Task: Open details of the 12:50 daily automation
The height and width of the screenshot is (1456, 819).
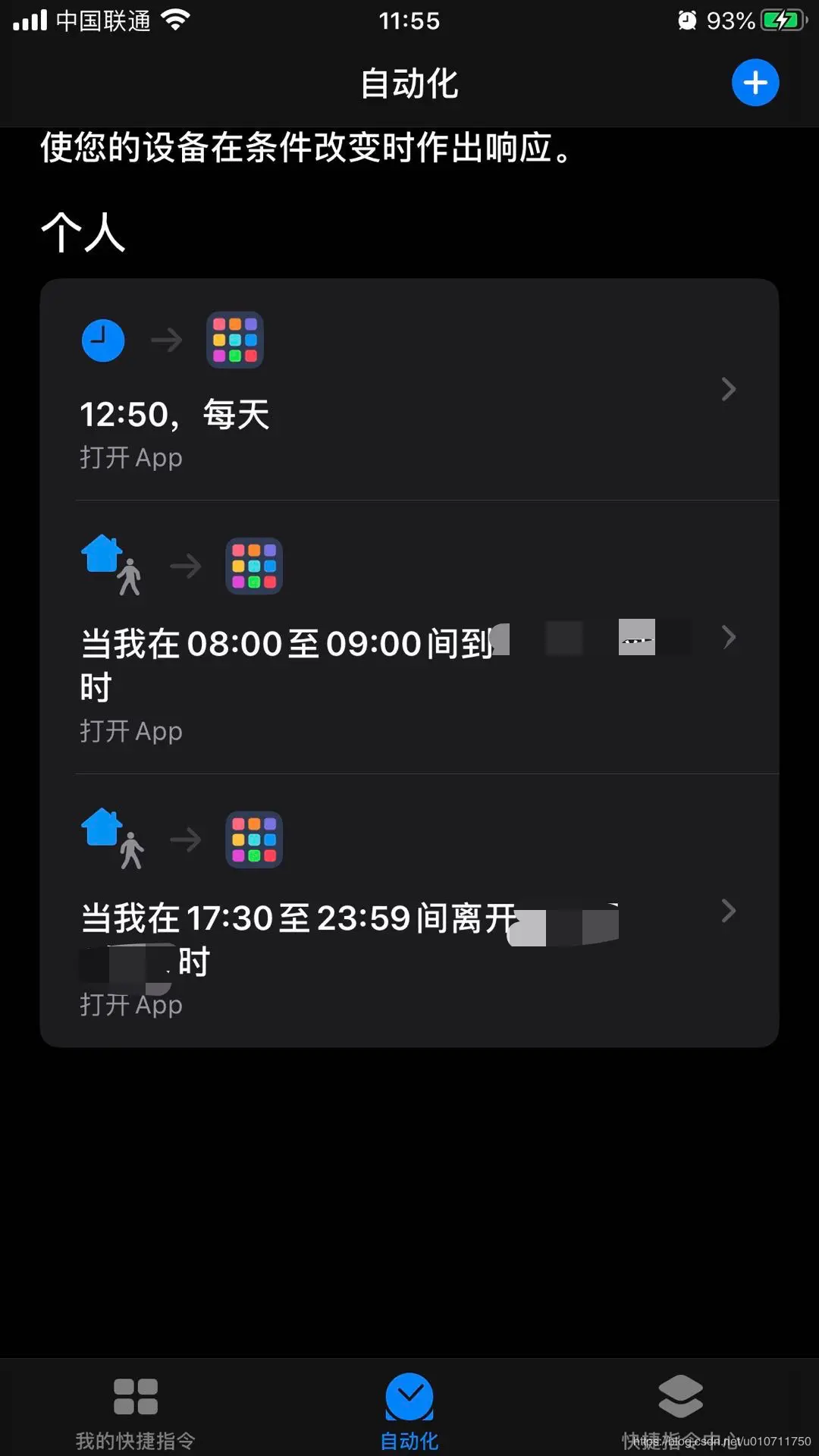Action: (728, 389)
